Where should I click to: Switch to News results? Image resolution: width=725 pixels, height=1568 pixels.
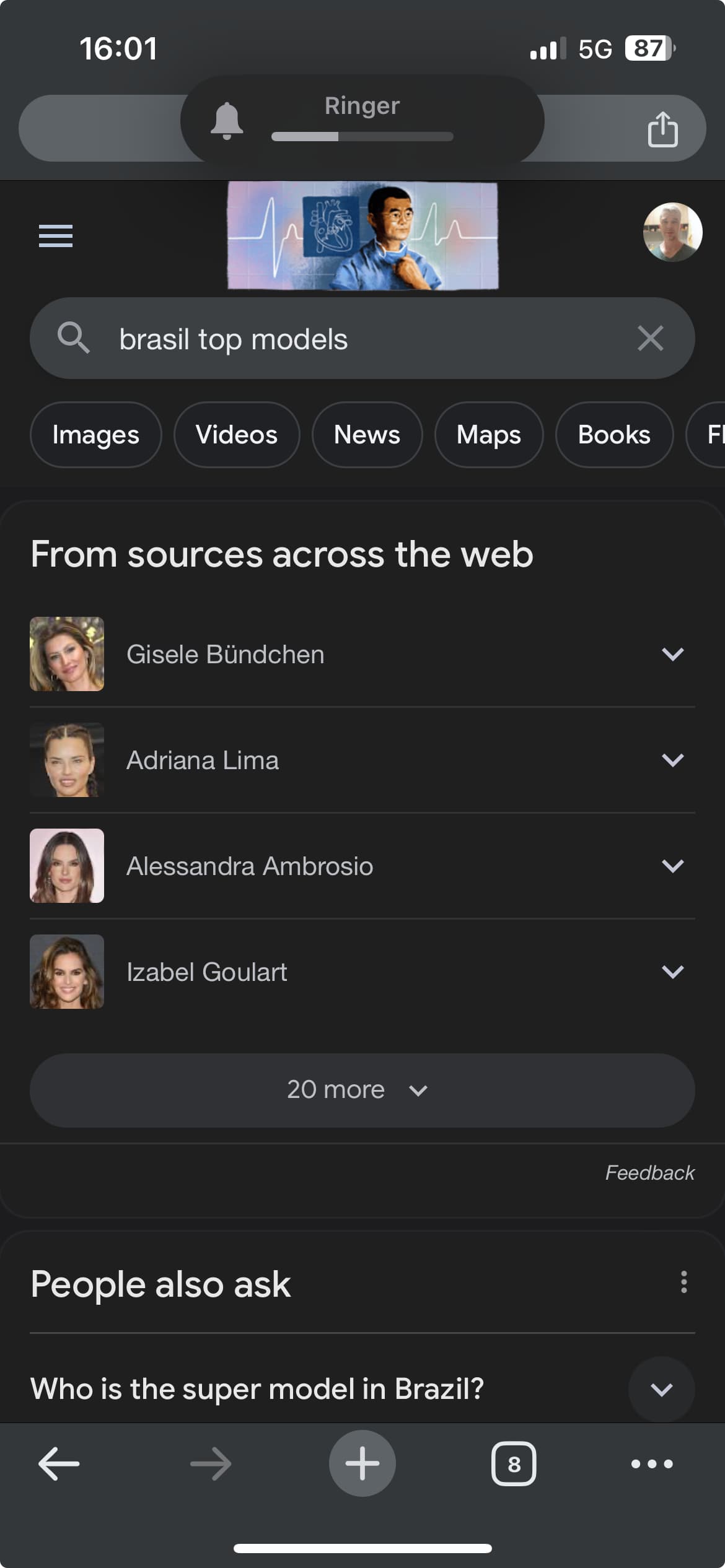coord(367,435)
